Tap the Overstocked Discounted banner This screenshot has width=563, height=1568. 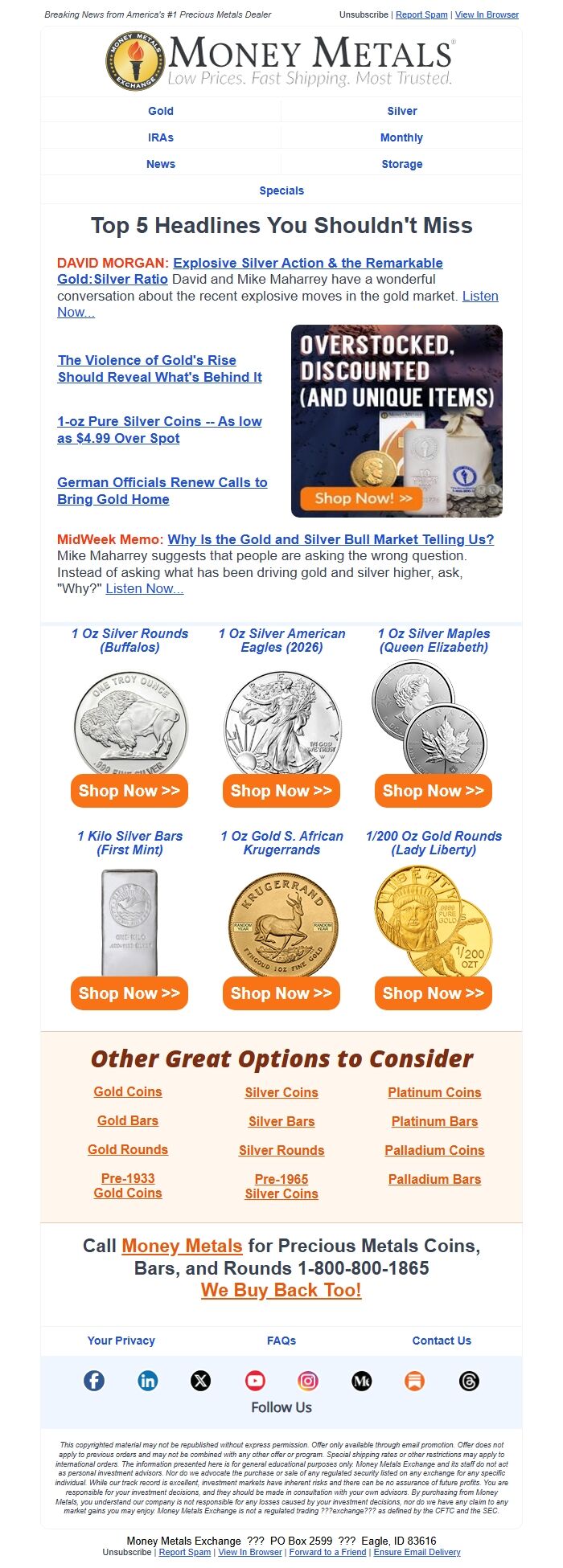tap(397, 420)
